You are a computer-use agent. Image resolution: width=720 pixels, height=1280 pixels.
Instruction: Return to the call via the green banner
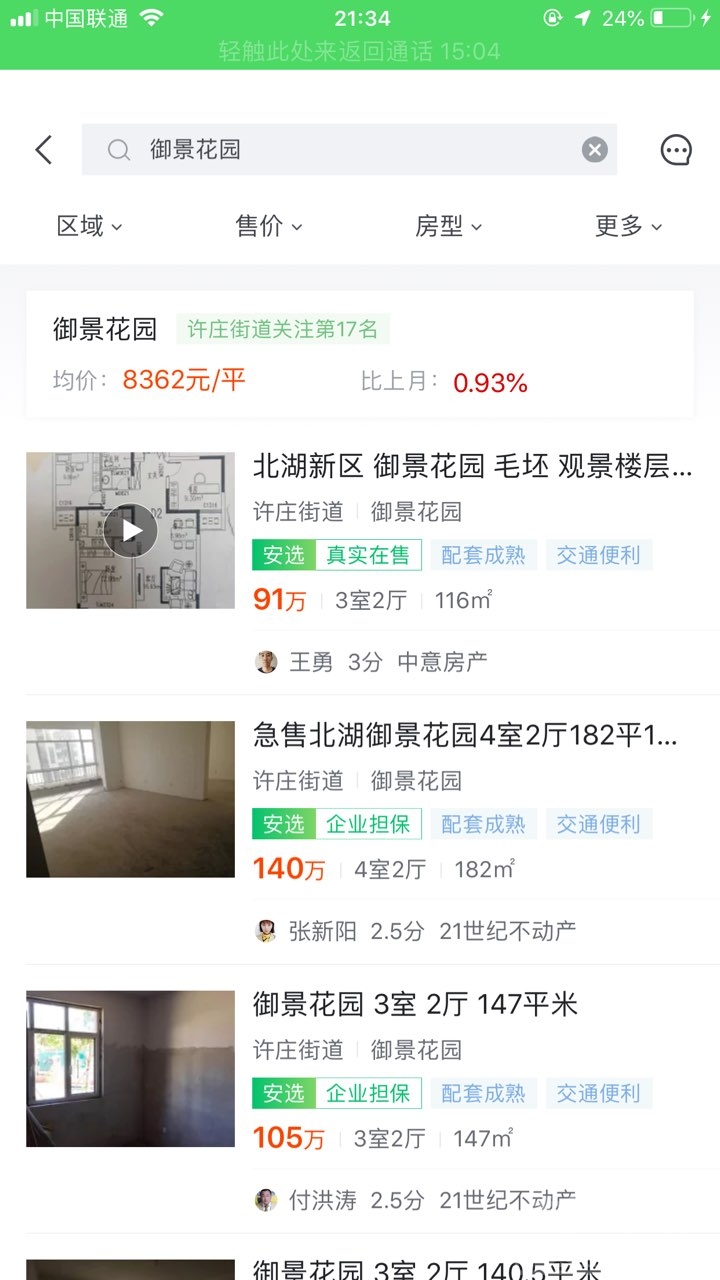[360, 51]
